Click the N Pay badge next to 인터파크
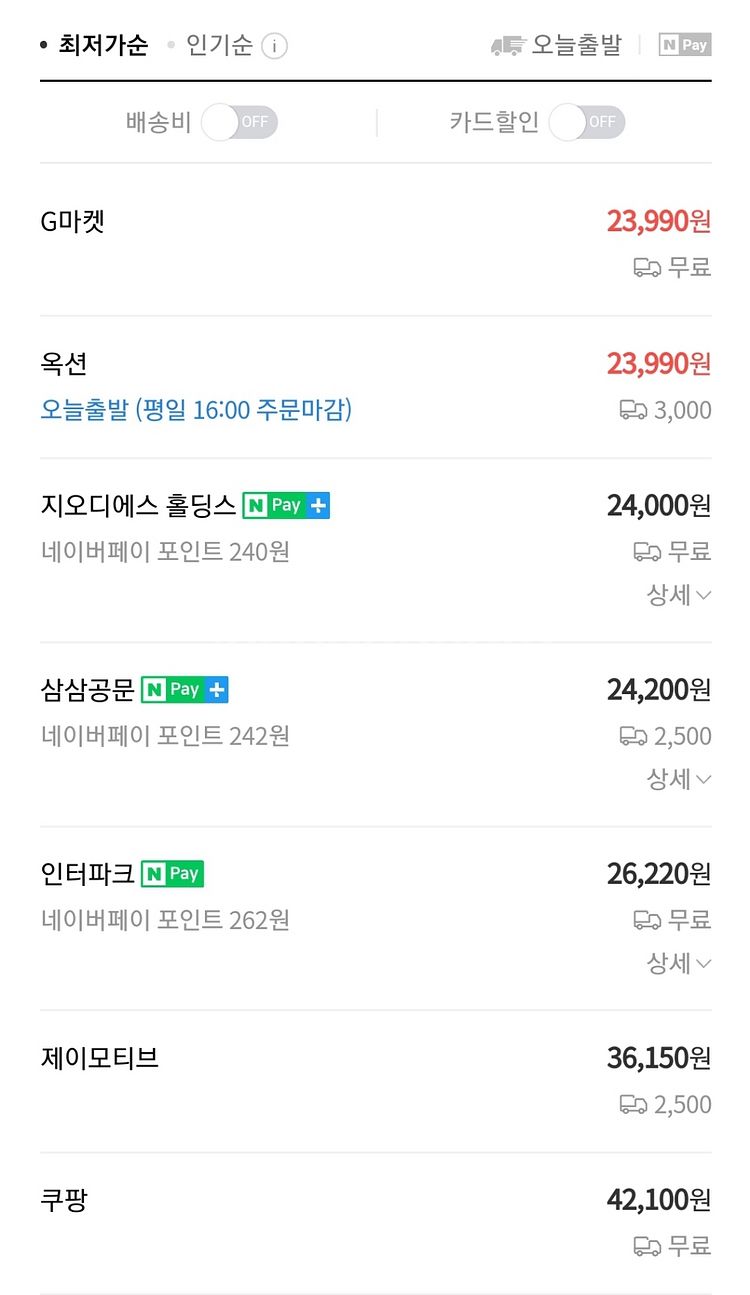The image size is (750, 1295). coord(172,873)
